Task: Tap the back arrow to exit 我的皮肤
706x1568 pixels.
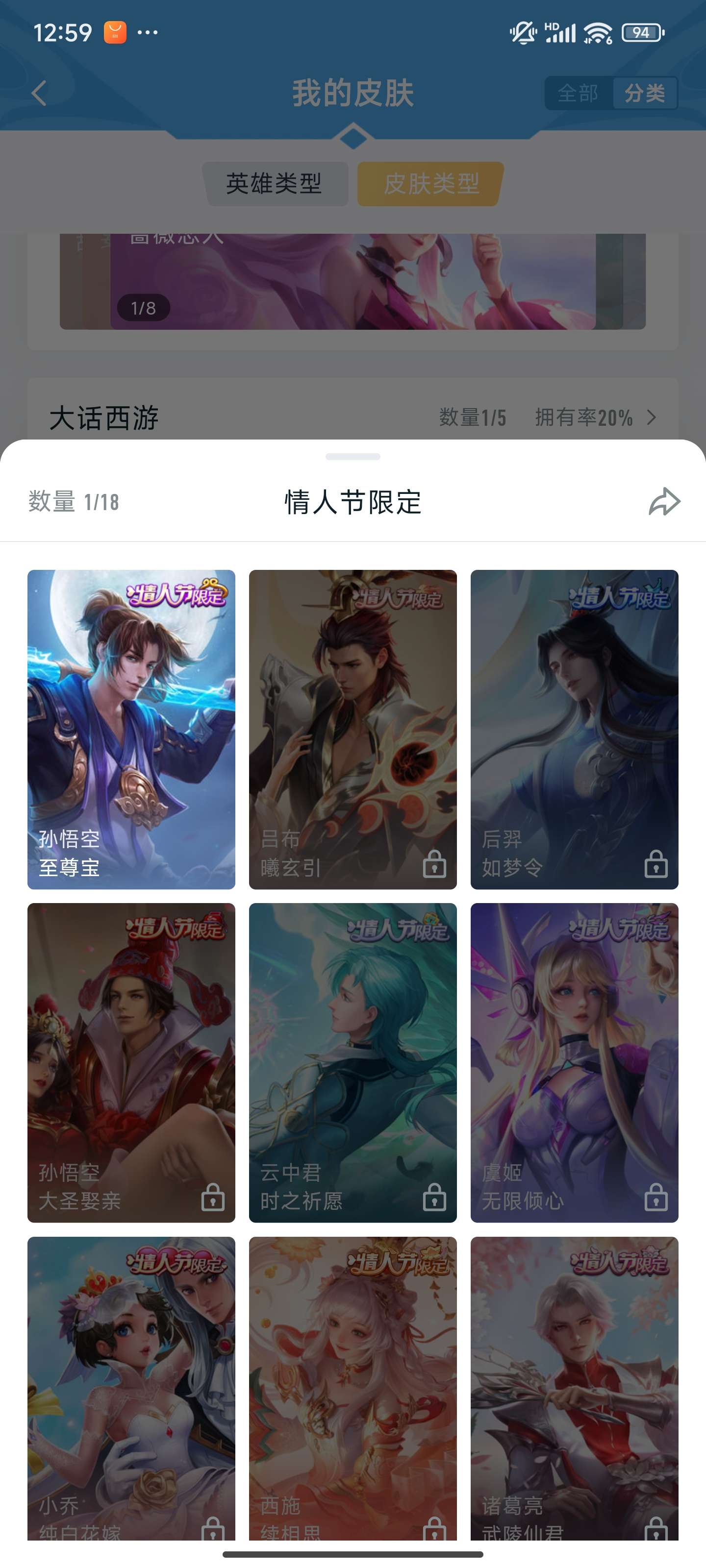Action: coord(38,93)
